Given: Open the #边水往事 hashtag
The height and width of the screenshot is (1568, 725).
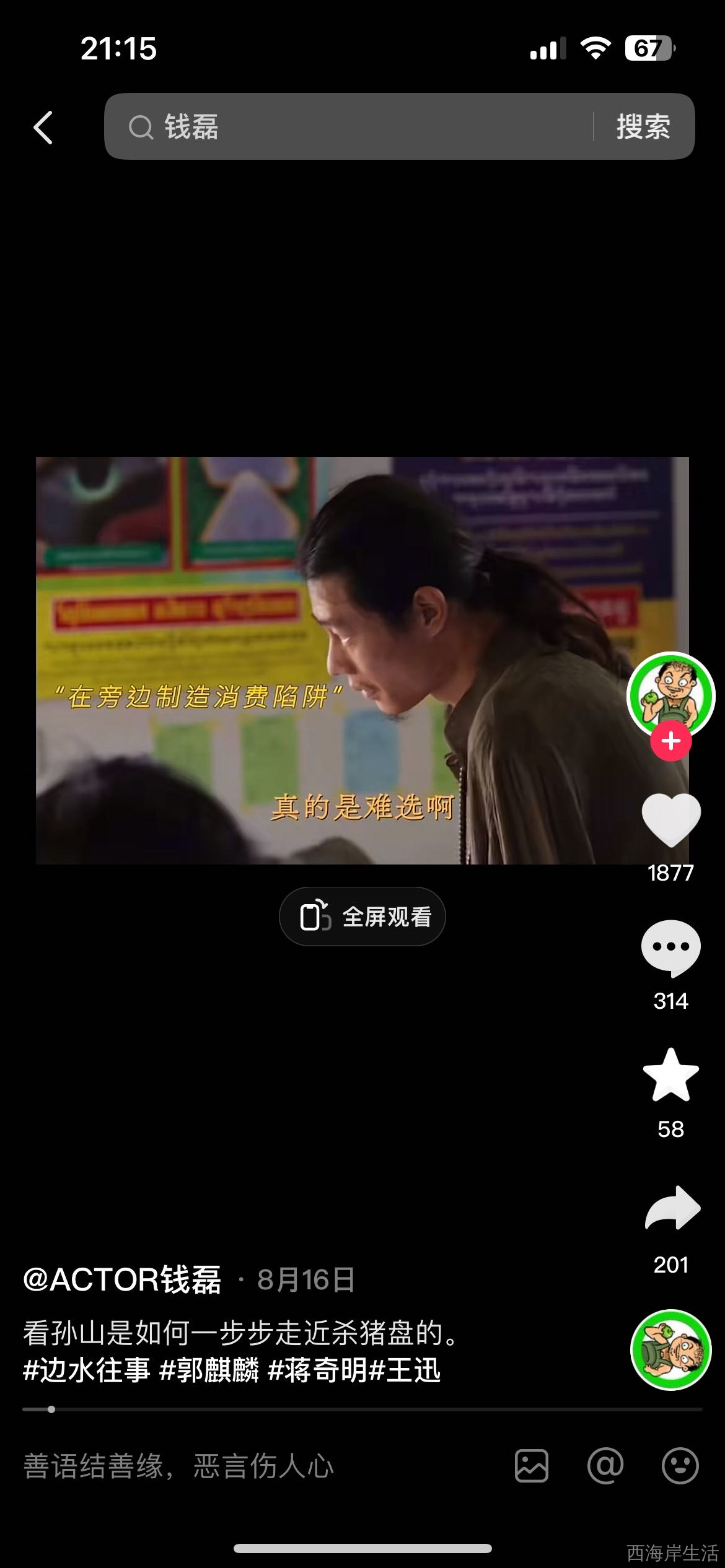Looking at the screenshot, I should (x=87, y=1370).
